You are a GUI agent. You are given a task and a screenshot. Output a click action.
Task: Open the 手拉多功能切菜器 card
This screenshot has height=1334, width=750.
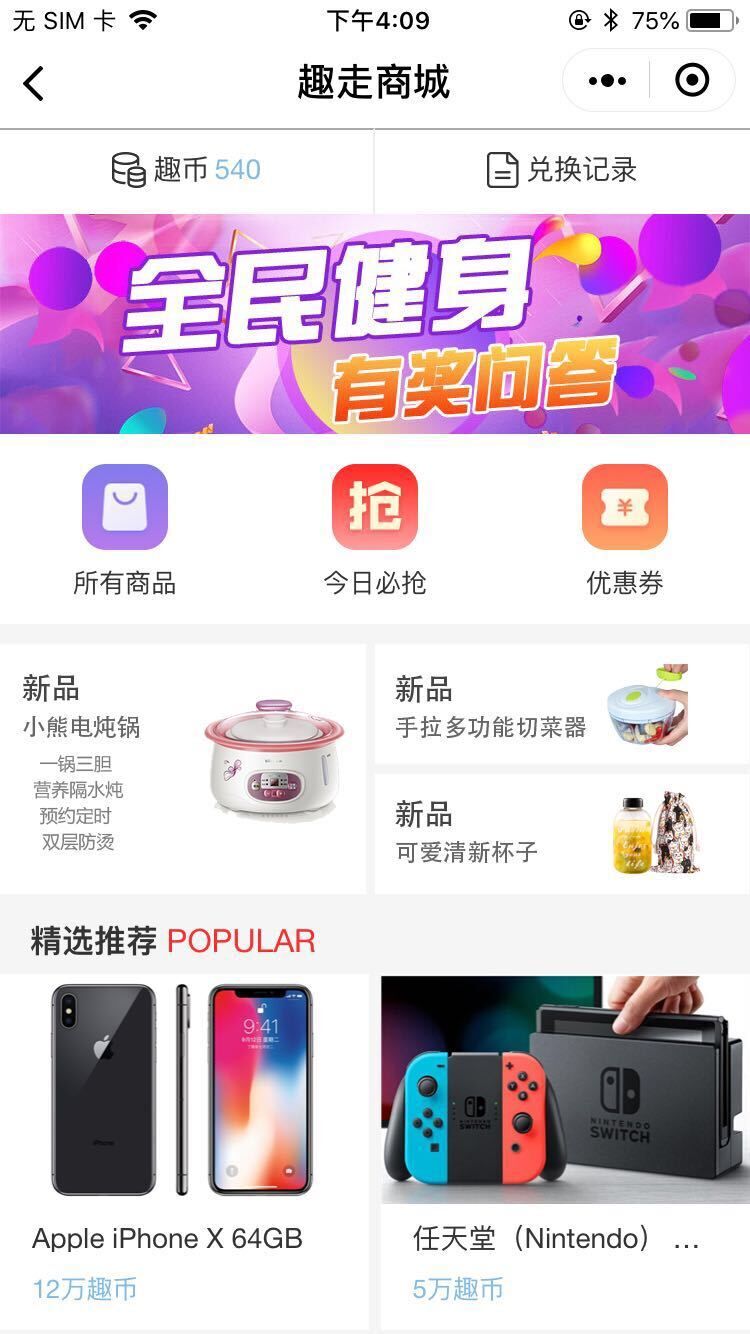click(561, 704)
